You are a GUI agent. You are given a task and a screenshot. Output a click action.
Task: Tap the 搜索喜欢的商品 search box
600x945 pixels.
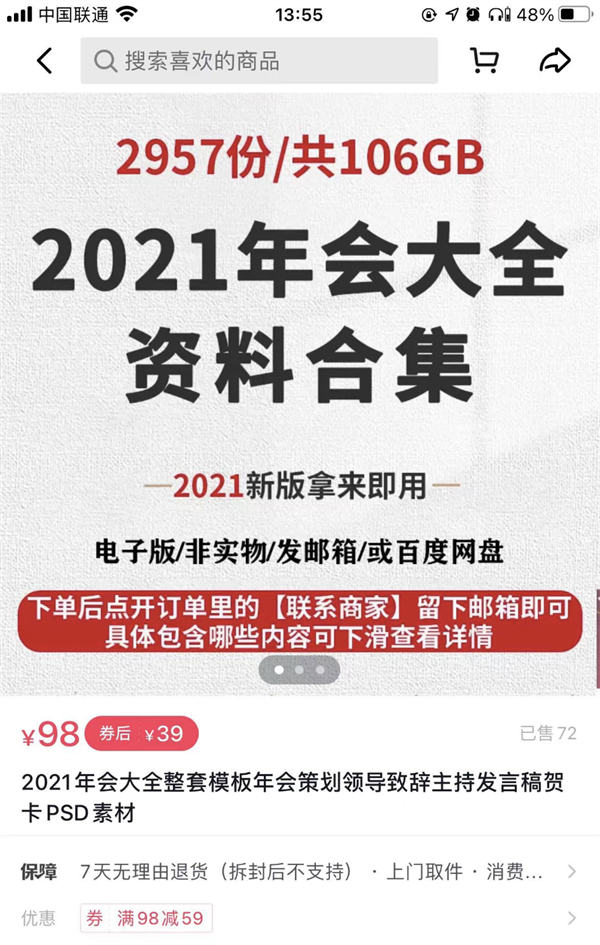259,61
